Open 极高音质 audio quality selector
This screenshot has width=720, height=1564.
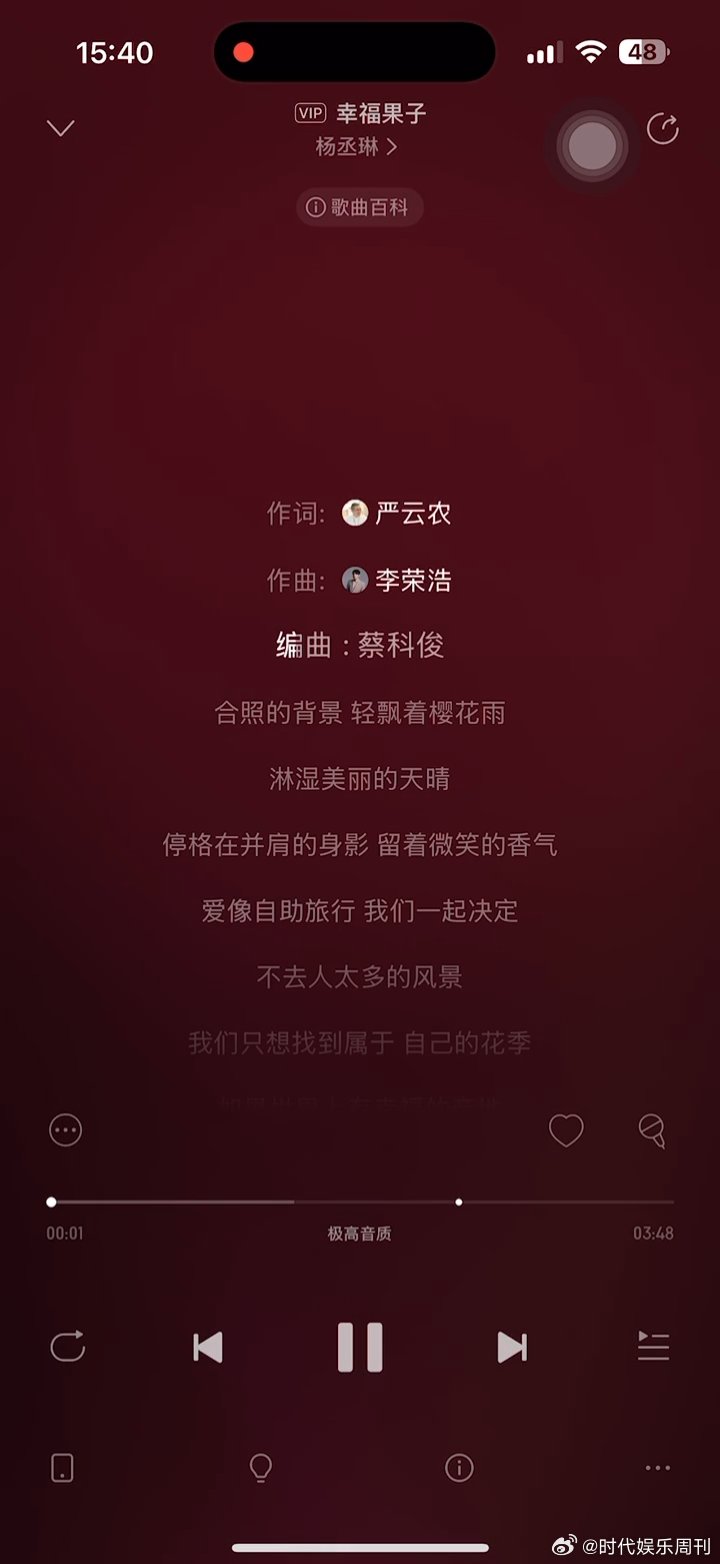coord(359,1233)
